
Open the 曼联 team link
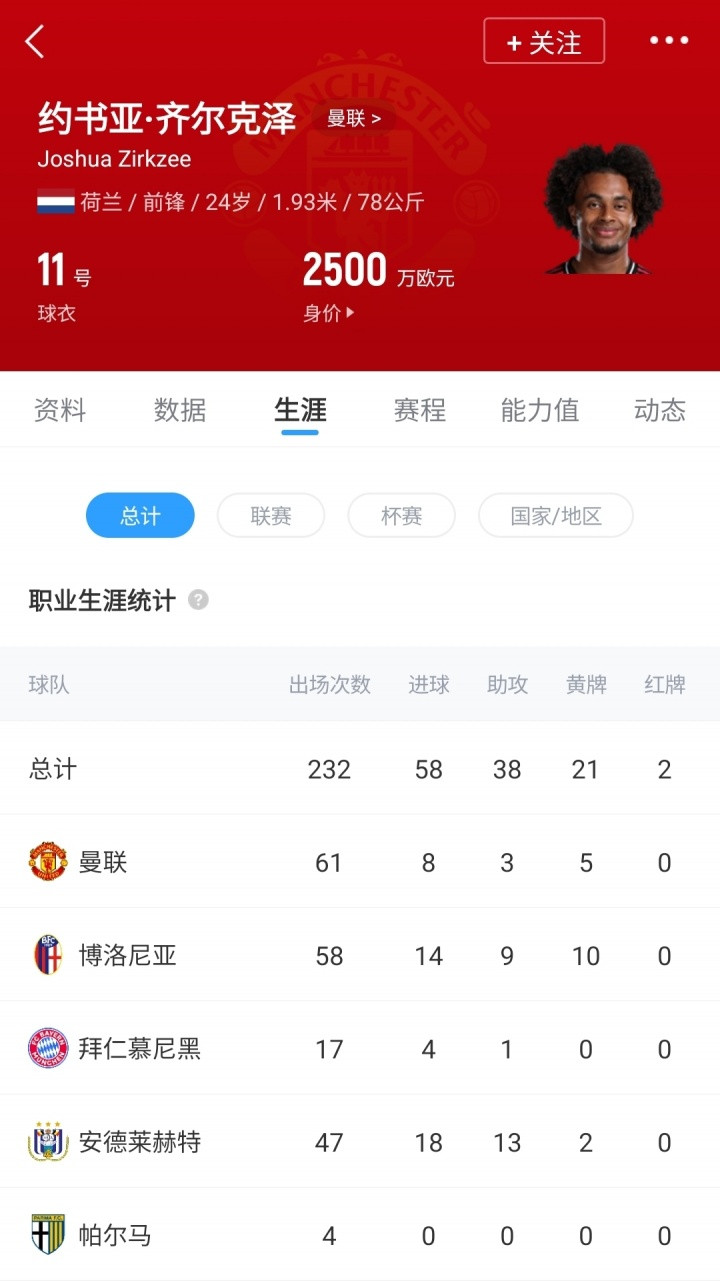(x=354, y=119)
